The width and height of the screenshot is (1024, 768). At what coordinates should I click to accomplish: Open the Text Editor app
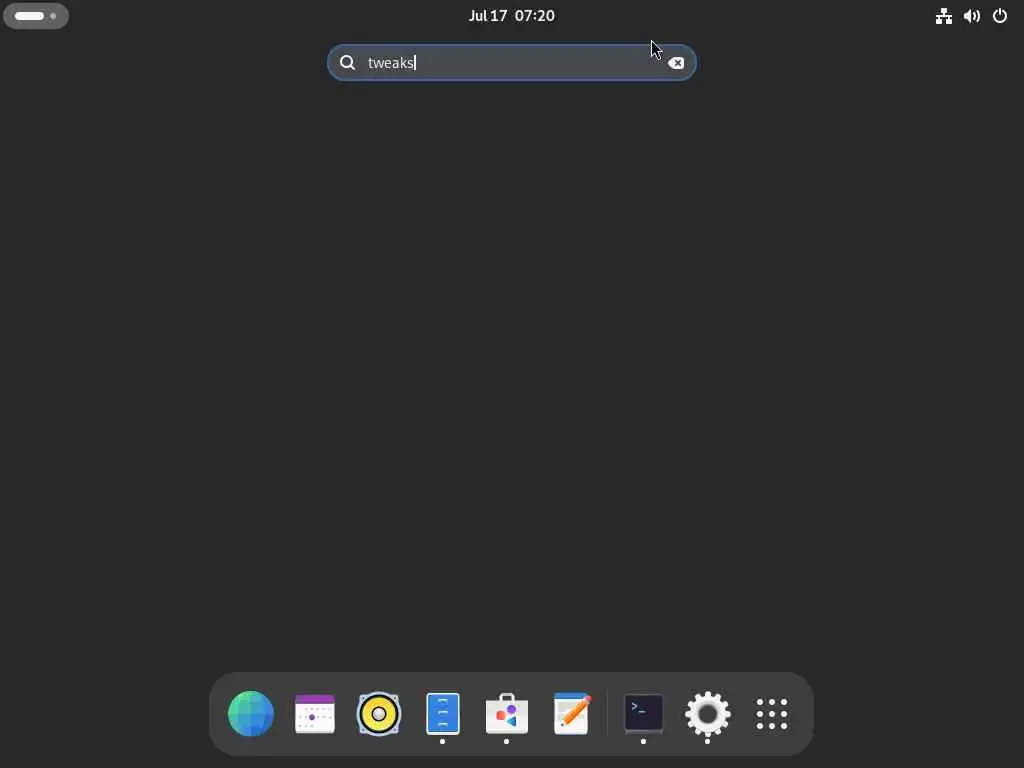571,714
